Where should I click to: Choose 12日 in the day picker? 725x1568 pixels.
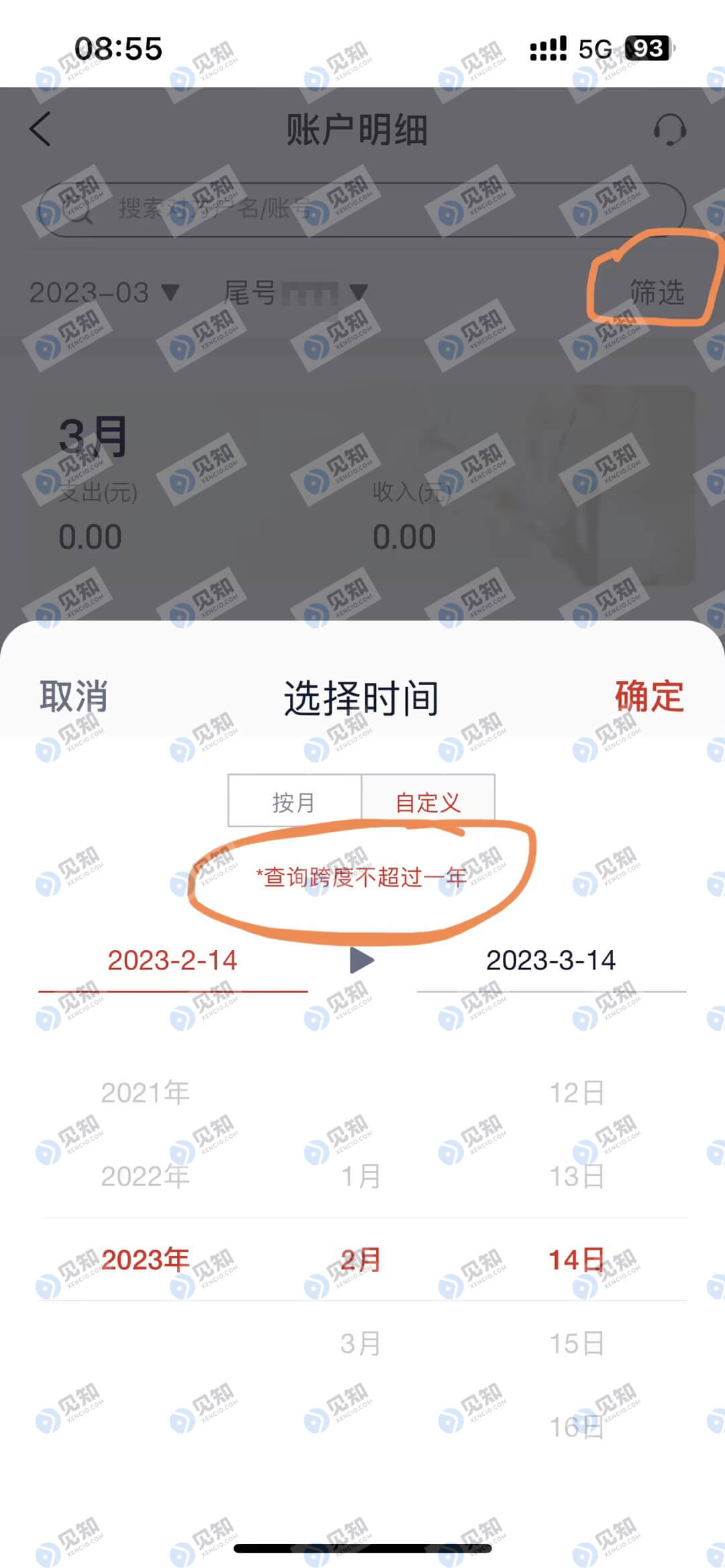(x=577, y=1093)
